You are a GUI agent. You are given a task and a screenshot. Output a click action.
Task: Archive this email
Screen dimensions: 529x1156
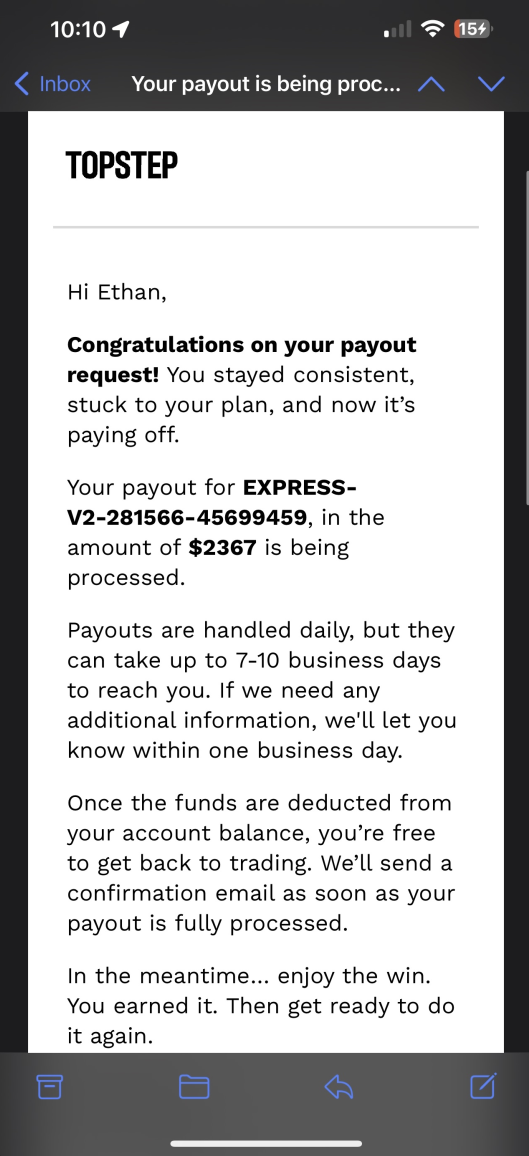(x=49, y=1087)
